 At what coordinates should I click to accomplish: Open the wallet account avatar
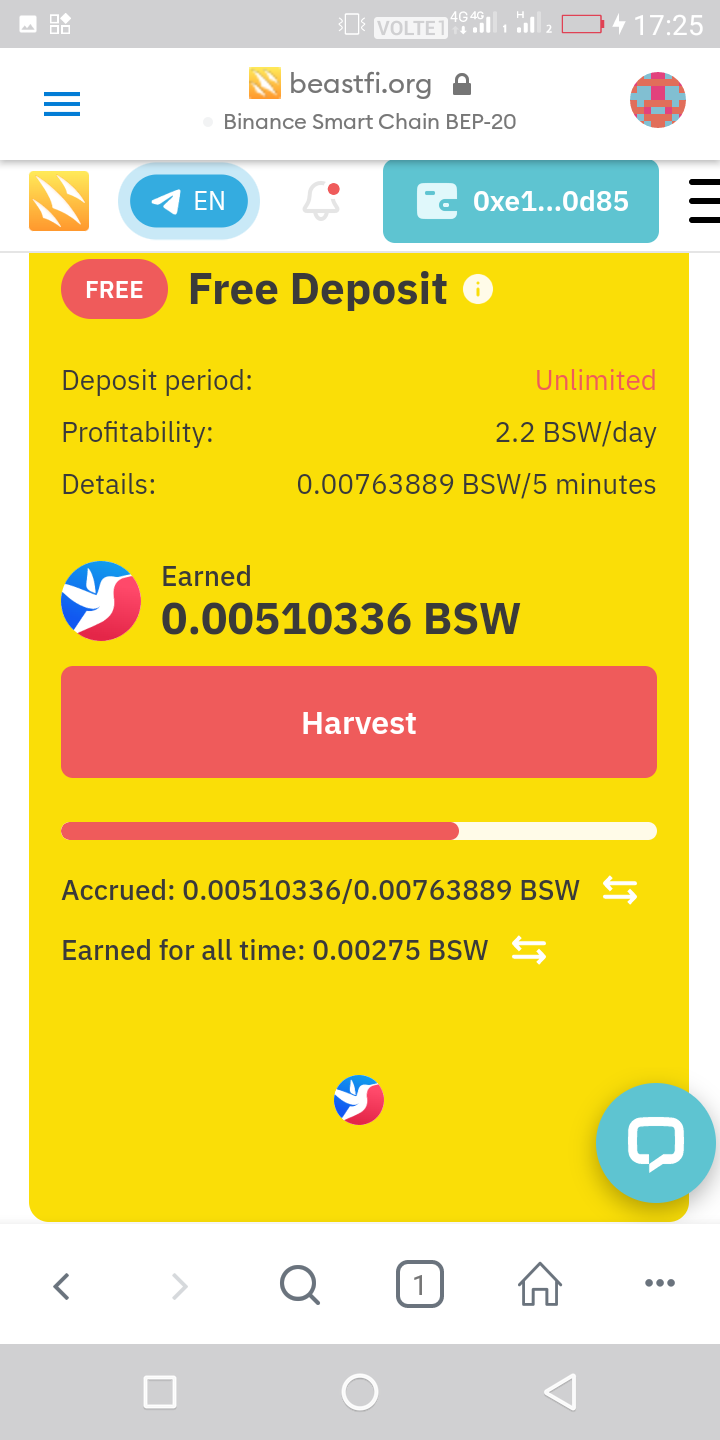click(x=657, y=100)
